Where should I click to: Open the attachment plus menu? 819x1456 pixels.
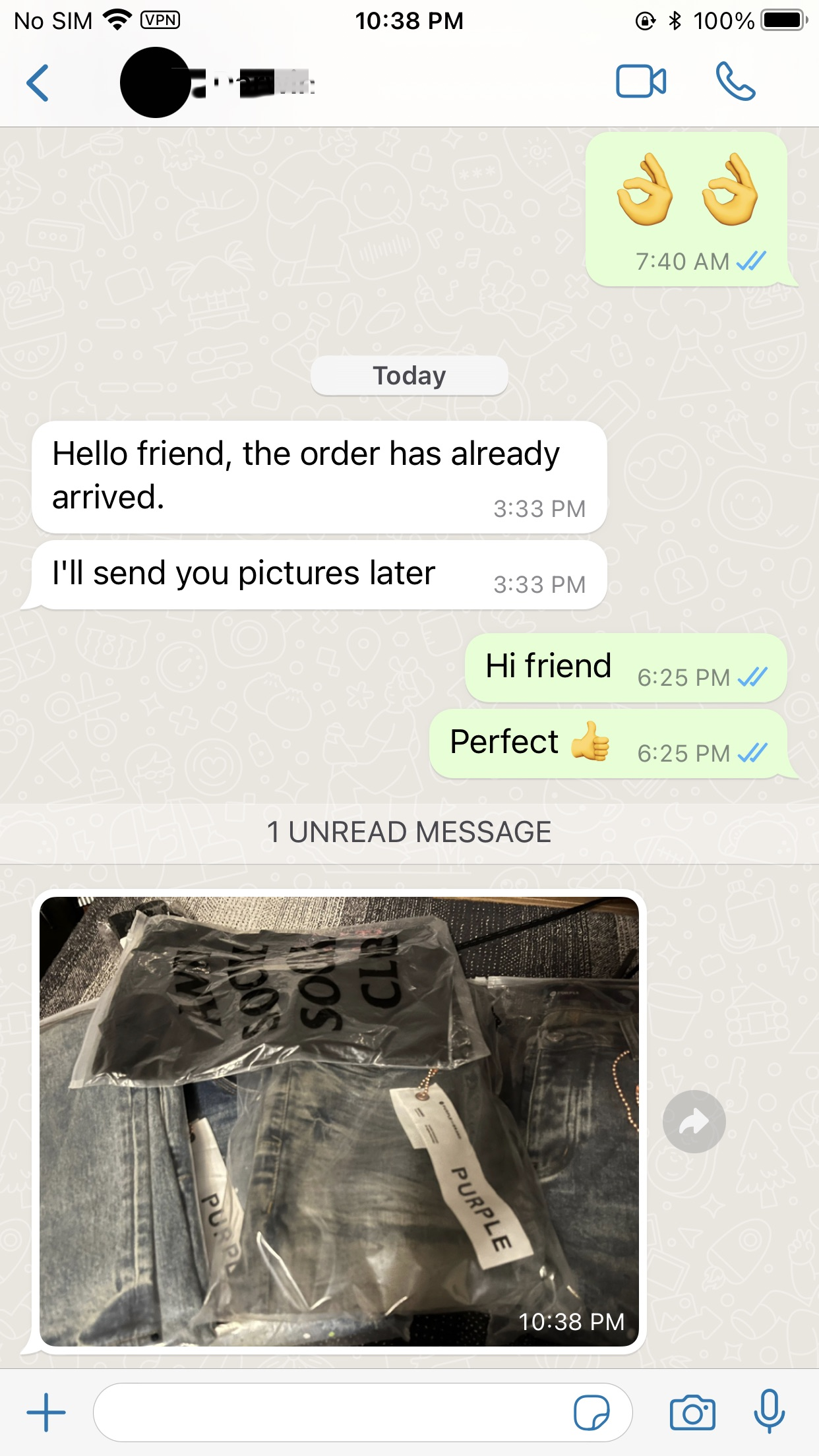[x=46, y=1412]
